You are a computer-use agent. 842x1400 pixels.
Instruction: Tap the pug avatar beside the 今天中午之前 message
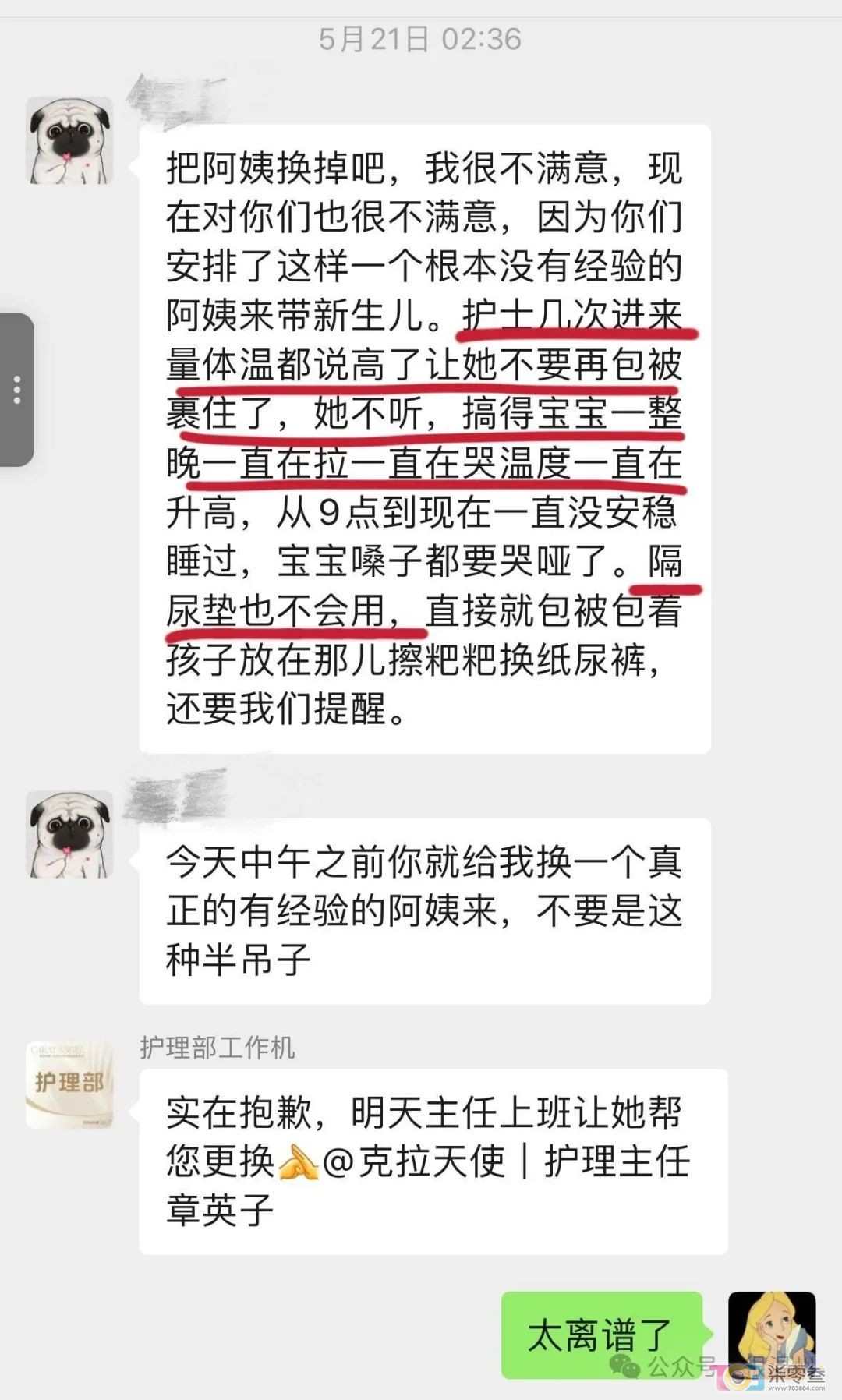(69, 834)
